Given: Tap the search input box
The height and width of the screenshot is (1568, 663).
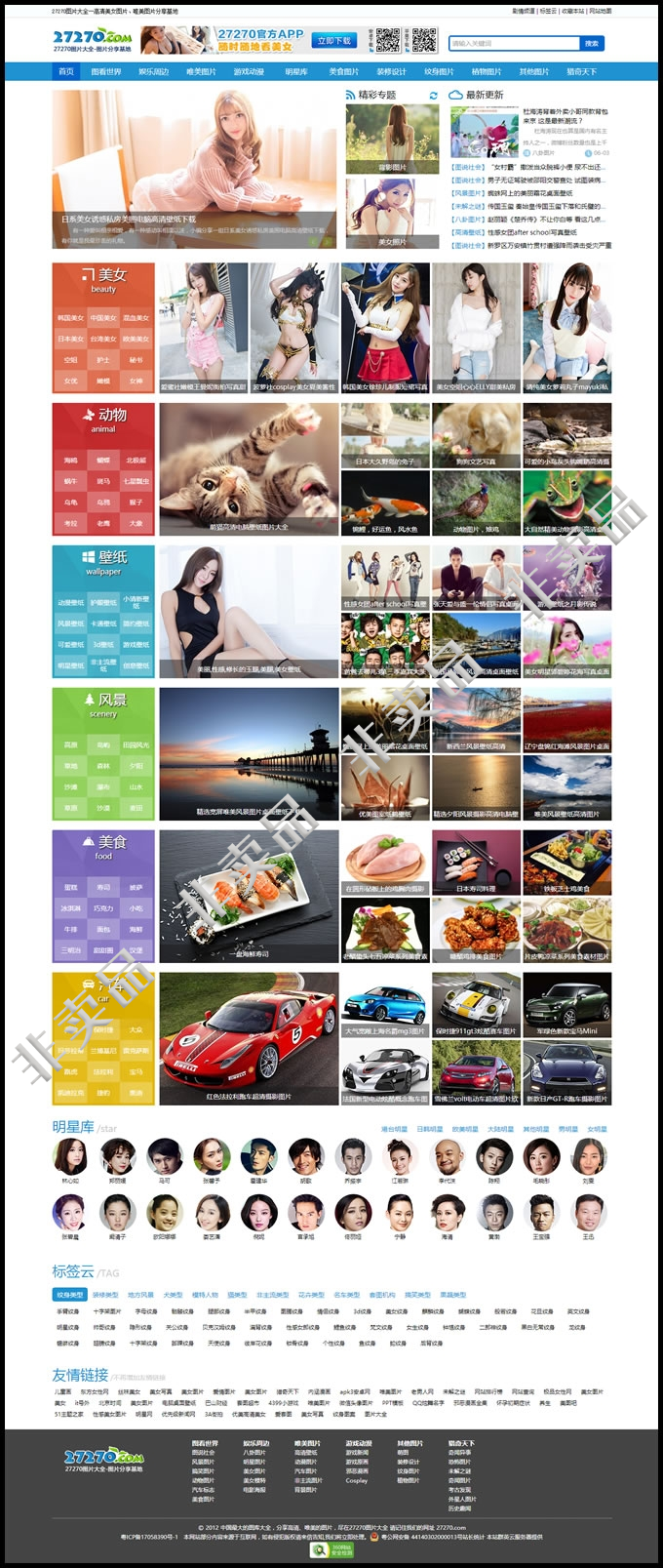Looking at the screenshot, I should [513, 43].
